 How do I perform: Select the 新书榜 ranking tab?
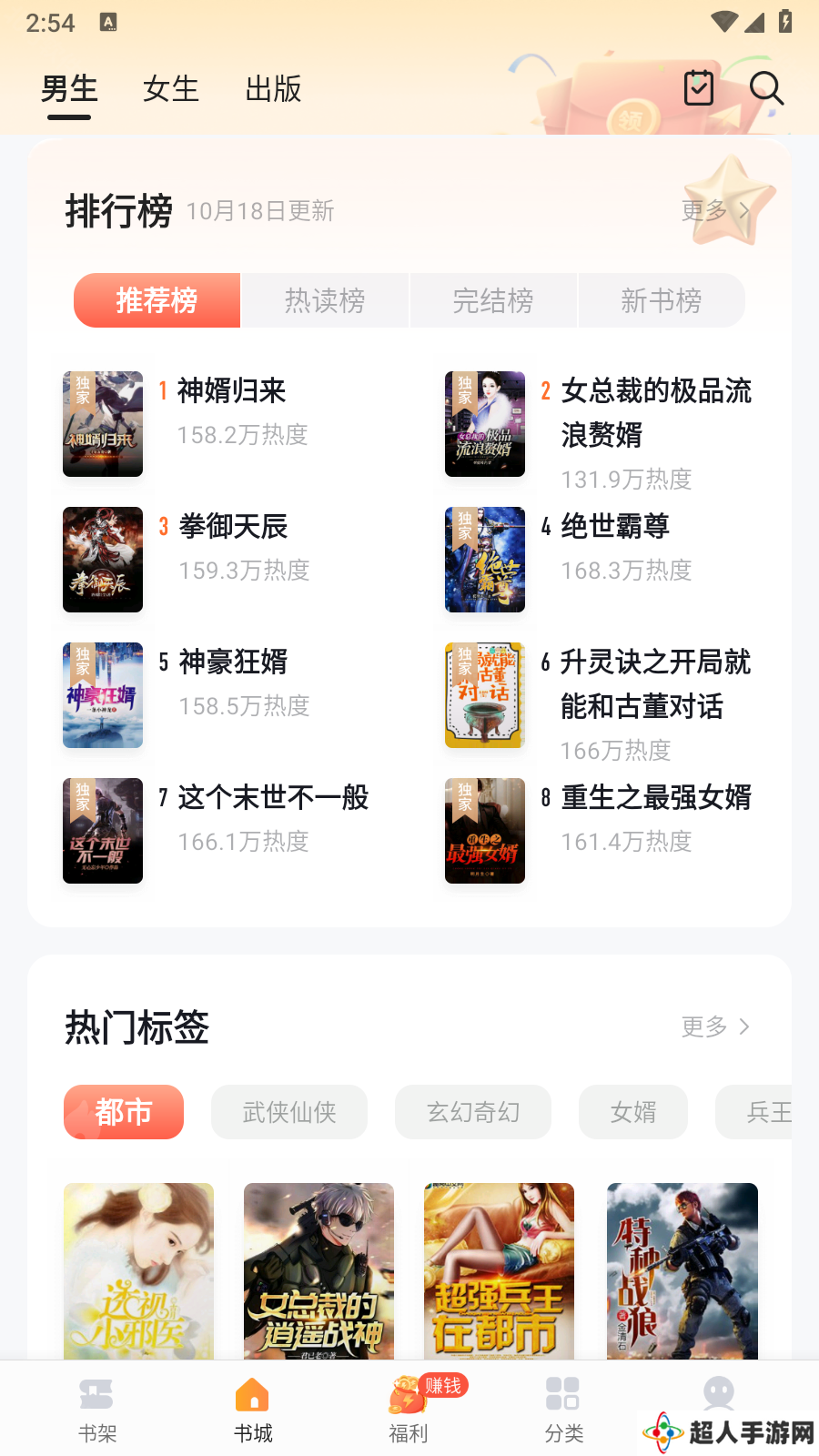pyautogui.click(x=662, y=300)
